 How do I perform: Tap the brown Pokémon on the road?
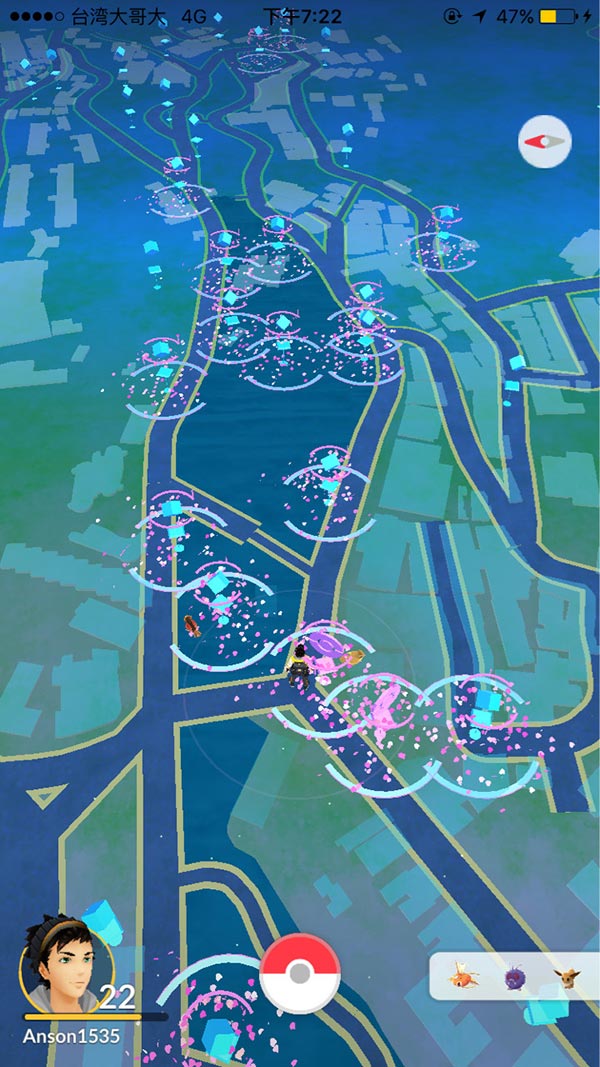(192, 627)
